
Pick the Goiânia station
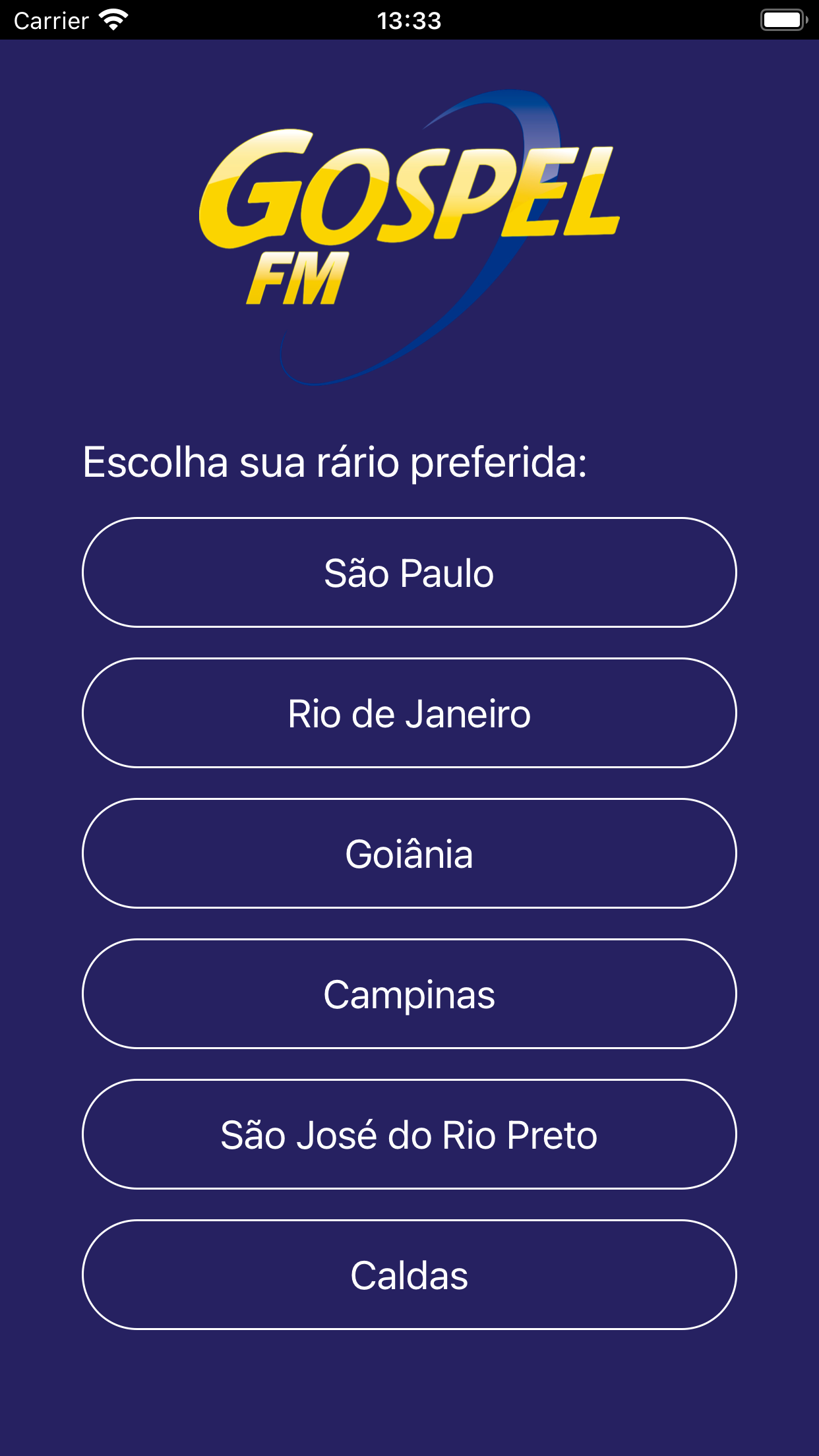[x=409, y=853]
